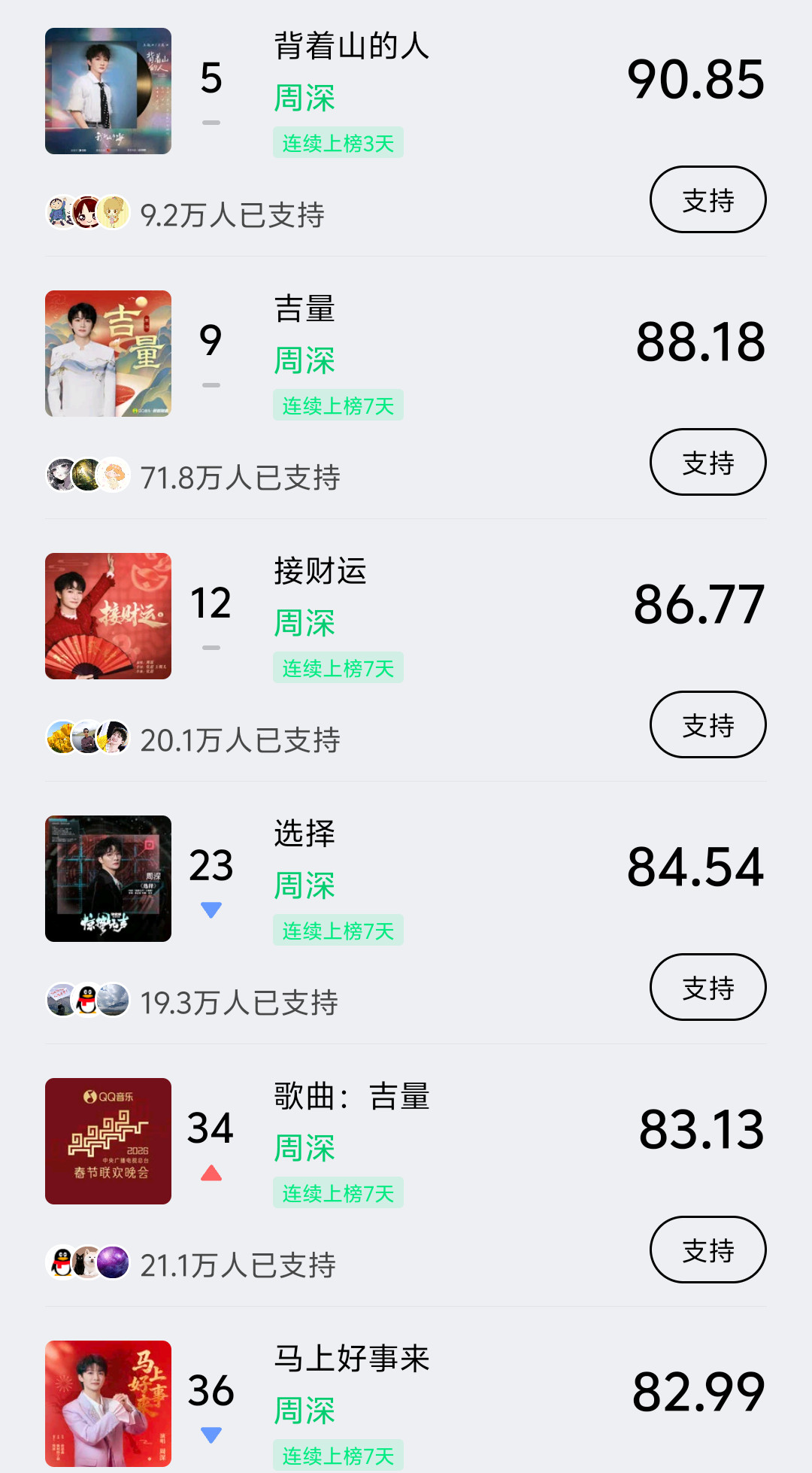Tap 支持 button for 接财运
The height and width of the screenshot is (1473, 812).
(x=707, y=724)
